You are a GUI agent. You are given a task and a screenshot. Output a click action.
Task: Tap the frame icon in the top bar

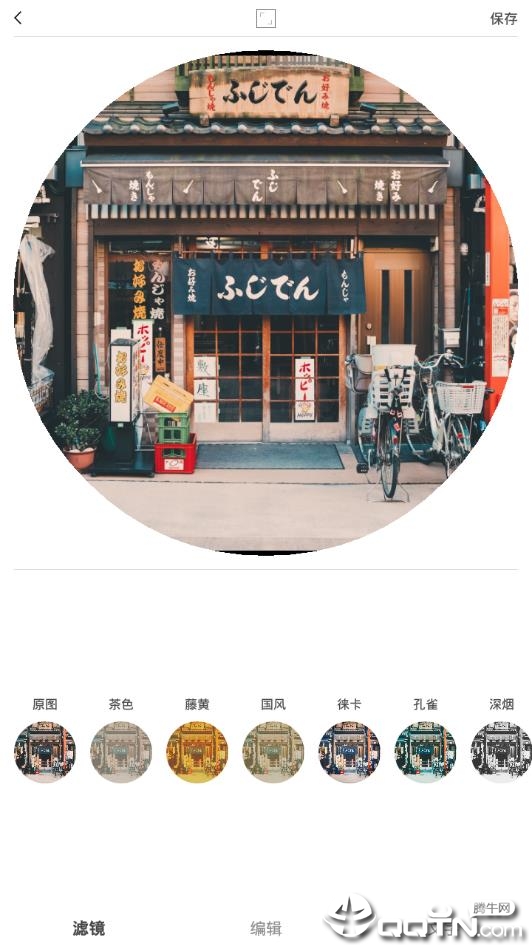click(265, 18)
